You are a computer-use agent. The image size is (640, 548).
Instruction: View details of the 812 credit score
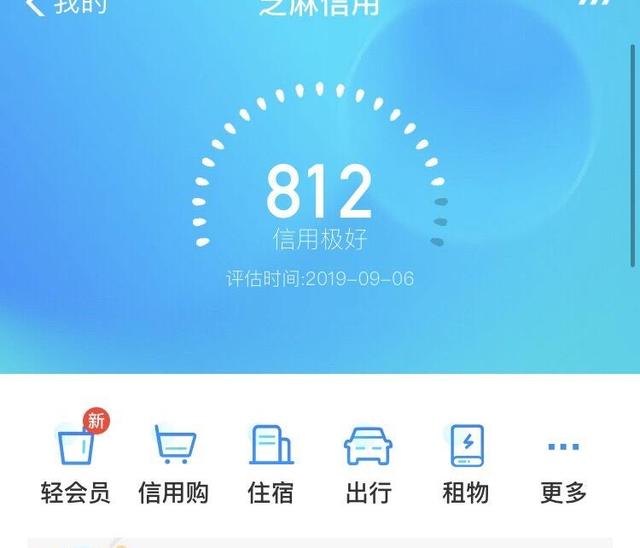[x=319, y=193]
